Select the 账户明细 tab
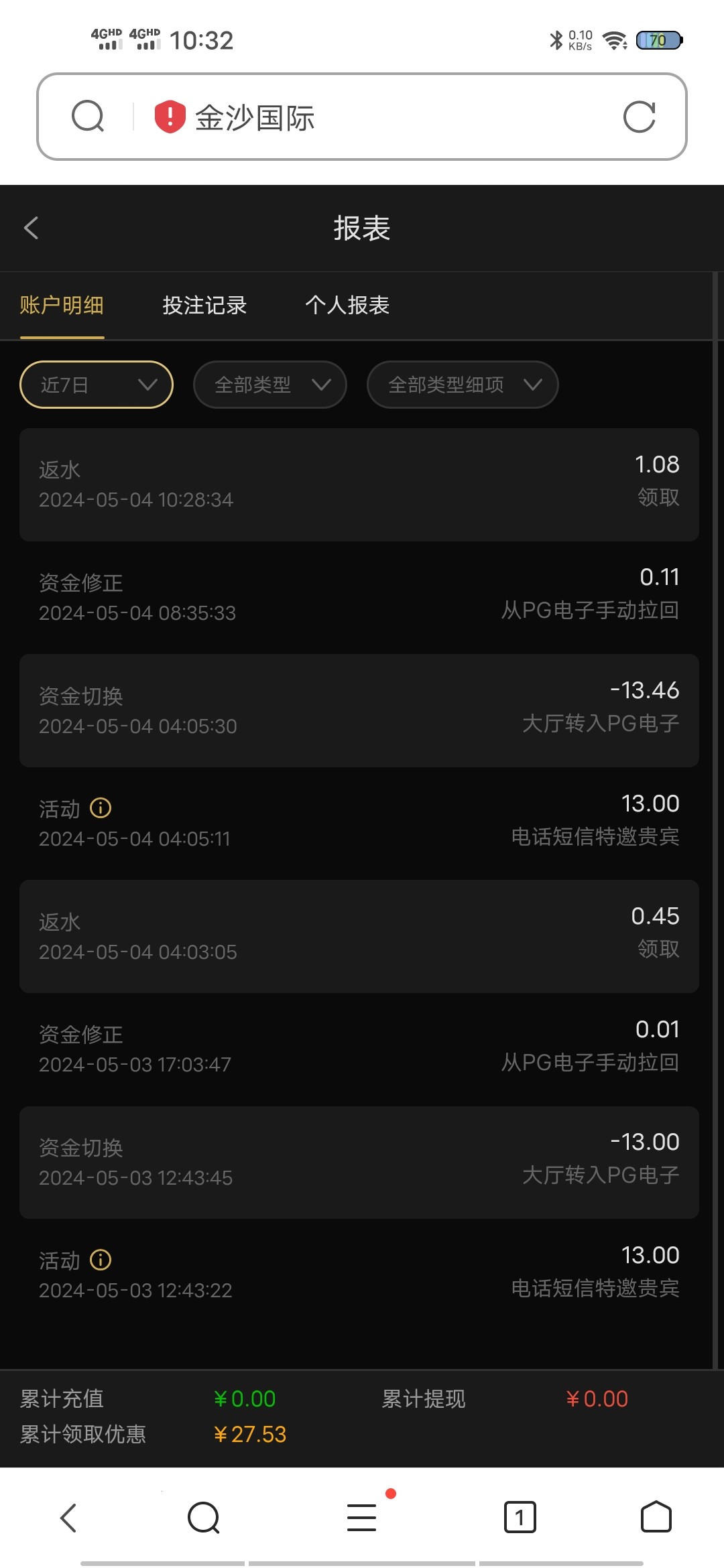 [62, 306]
